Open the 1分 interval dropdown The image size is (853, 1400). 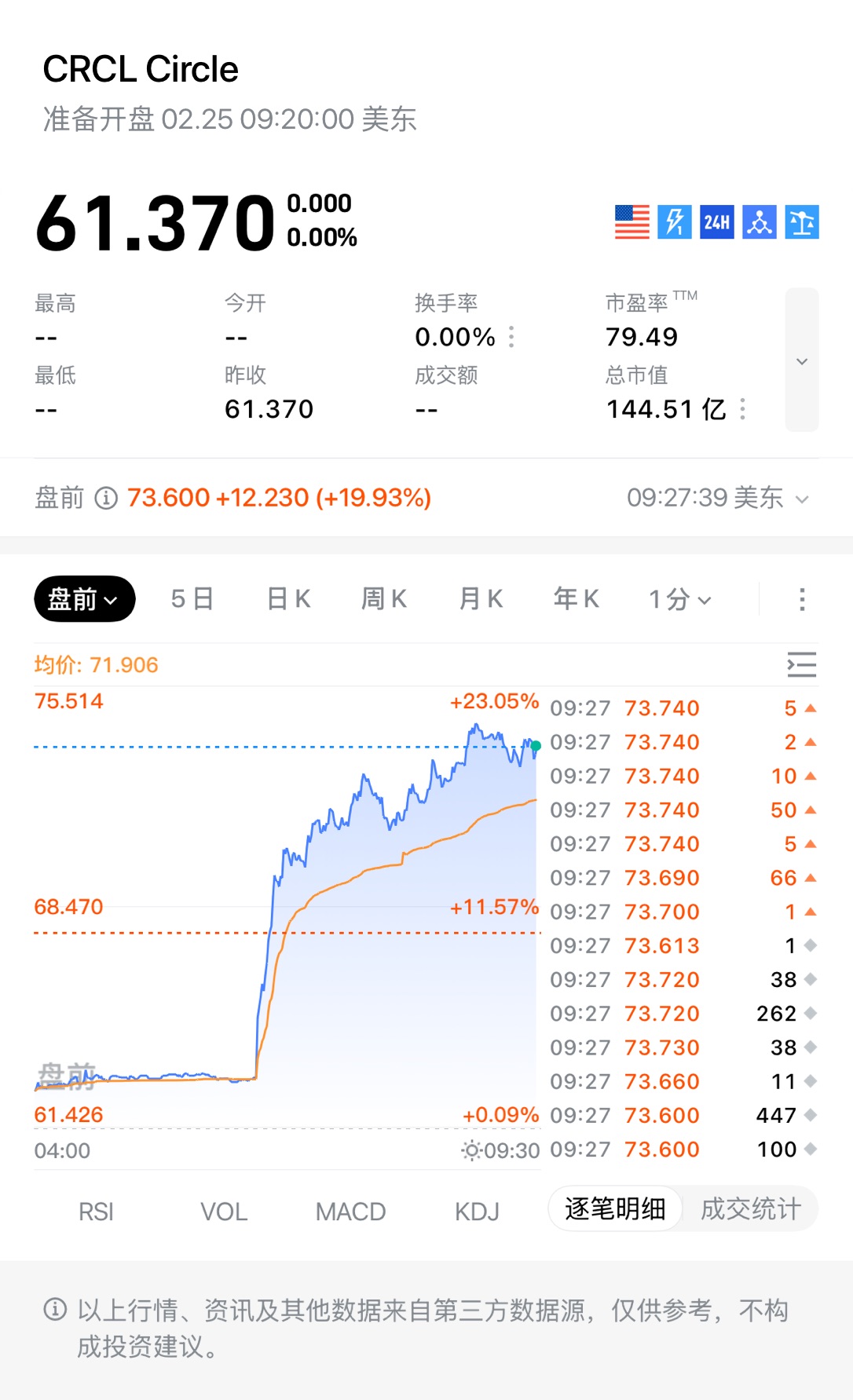pos(679,599)
